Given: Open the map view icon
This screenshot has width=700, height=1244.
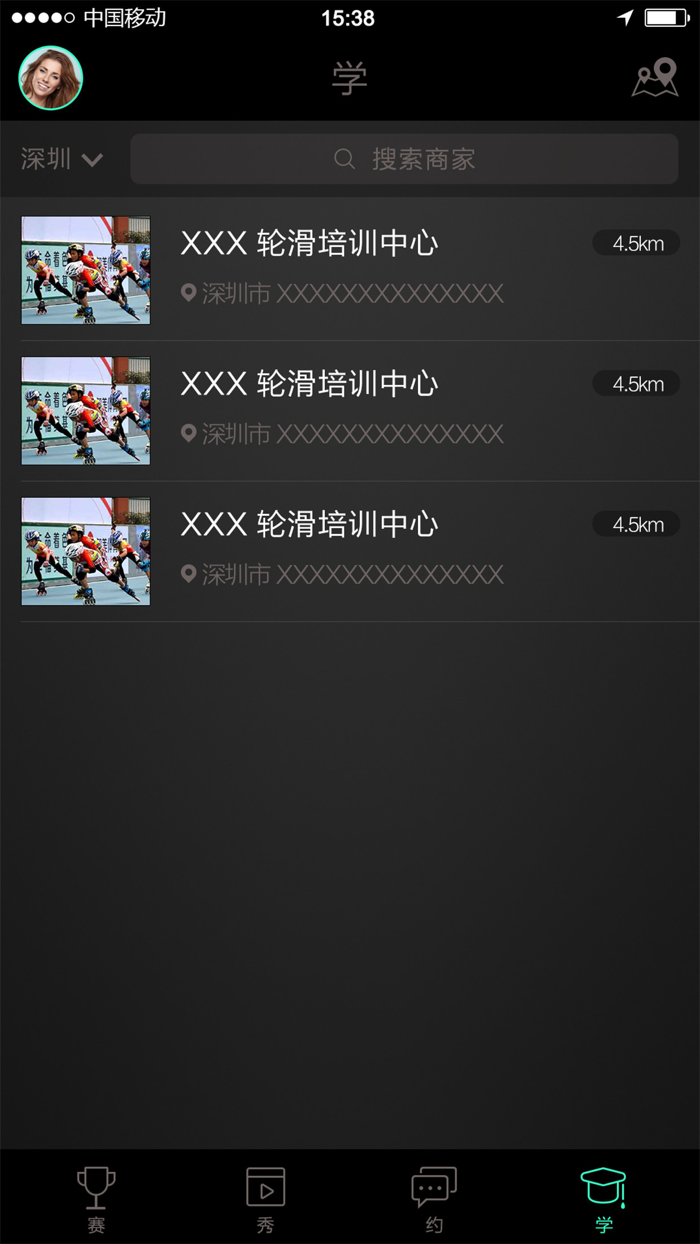Looking at the screenshot, I should (x=655, y=78).
